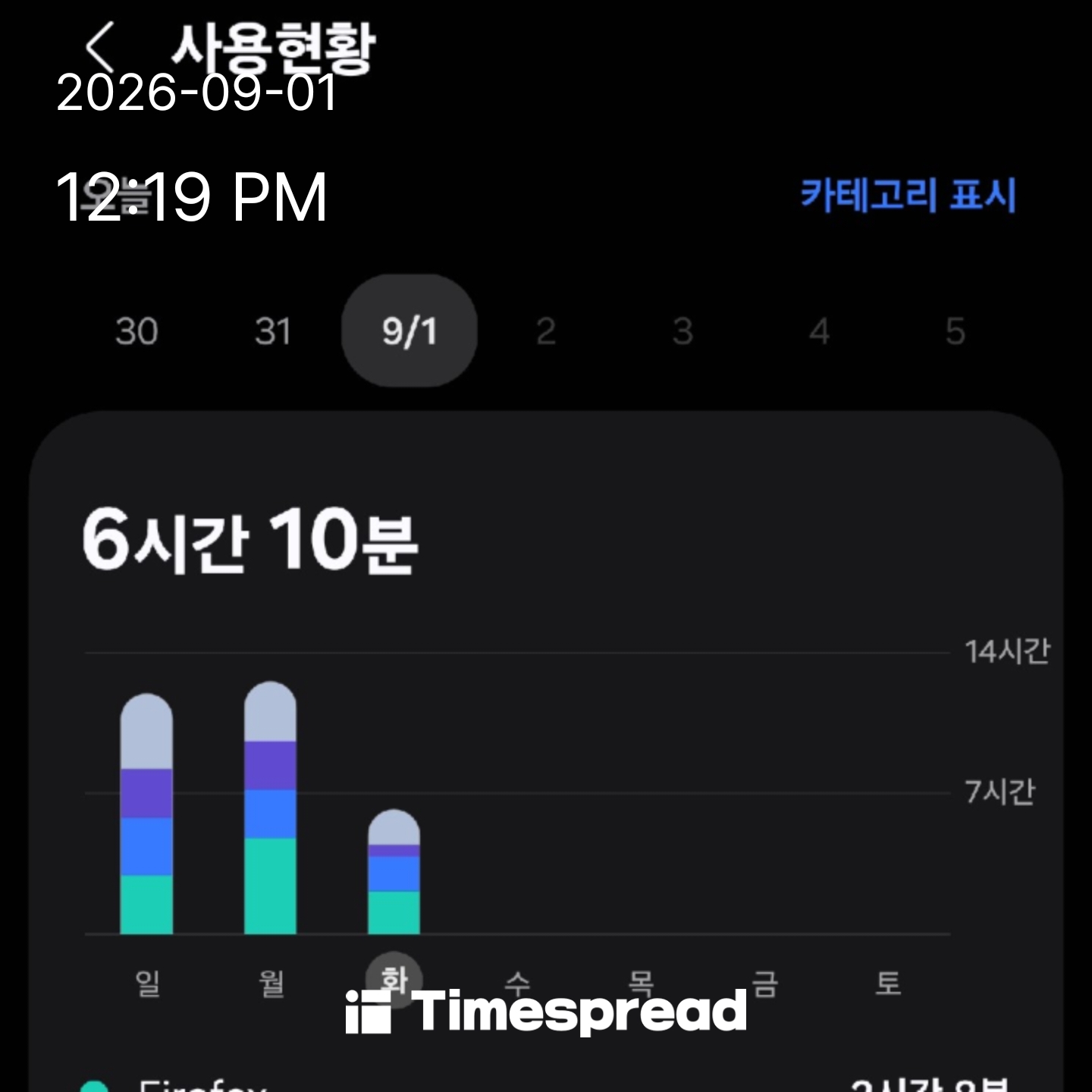The width and height of the screenshot is (1092, 1092).
Task: Open the Monday (월) usage bar
Action: [x=270, y=808]
